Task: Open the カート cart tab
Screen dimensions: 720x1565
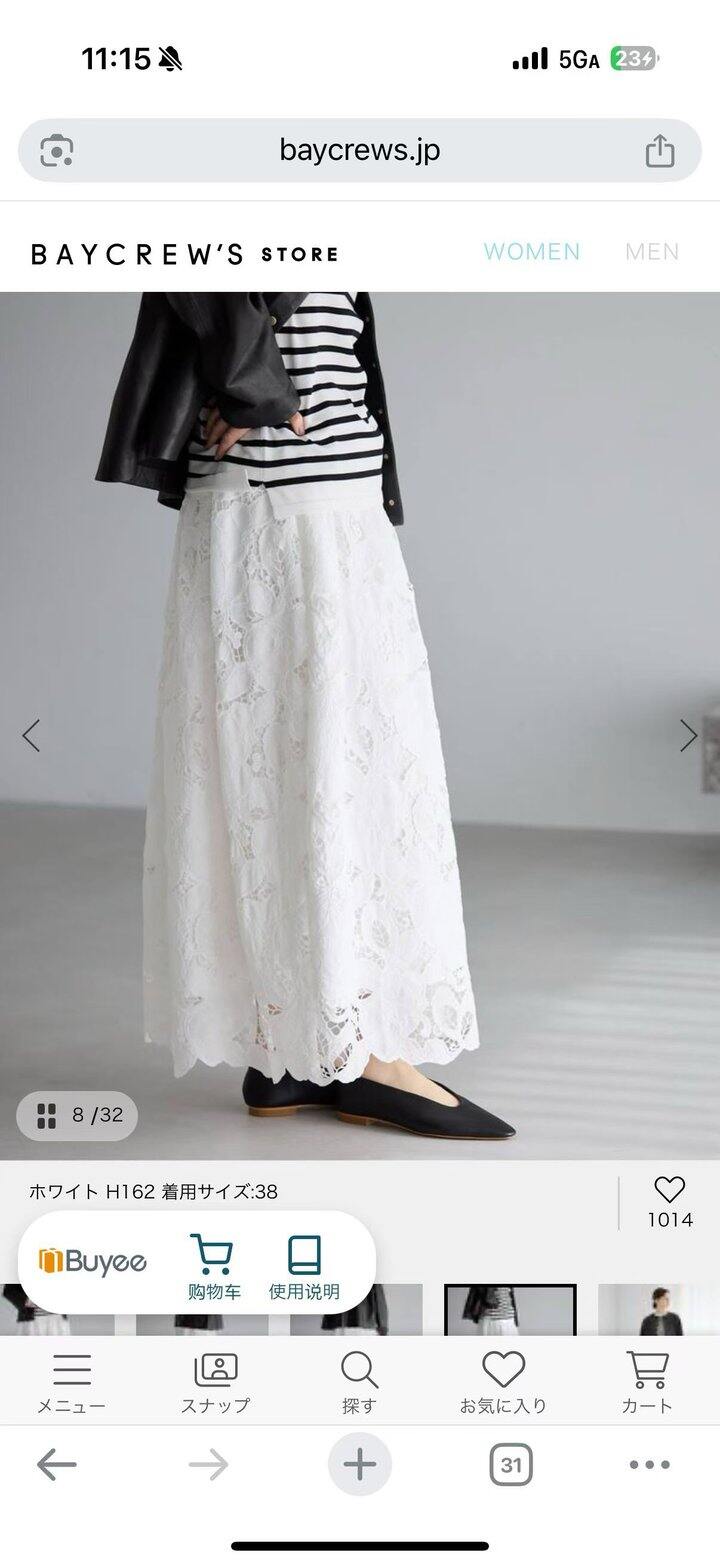Action: tap(647, 1381)
